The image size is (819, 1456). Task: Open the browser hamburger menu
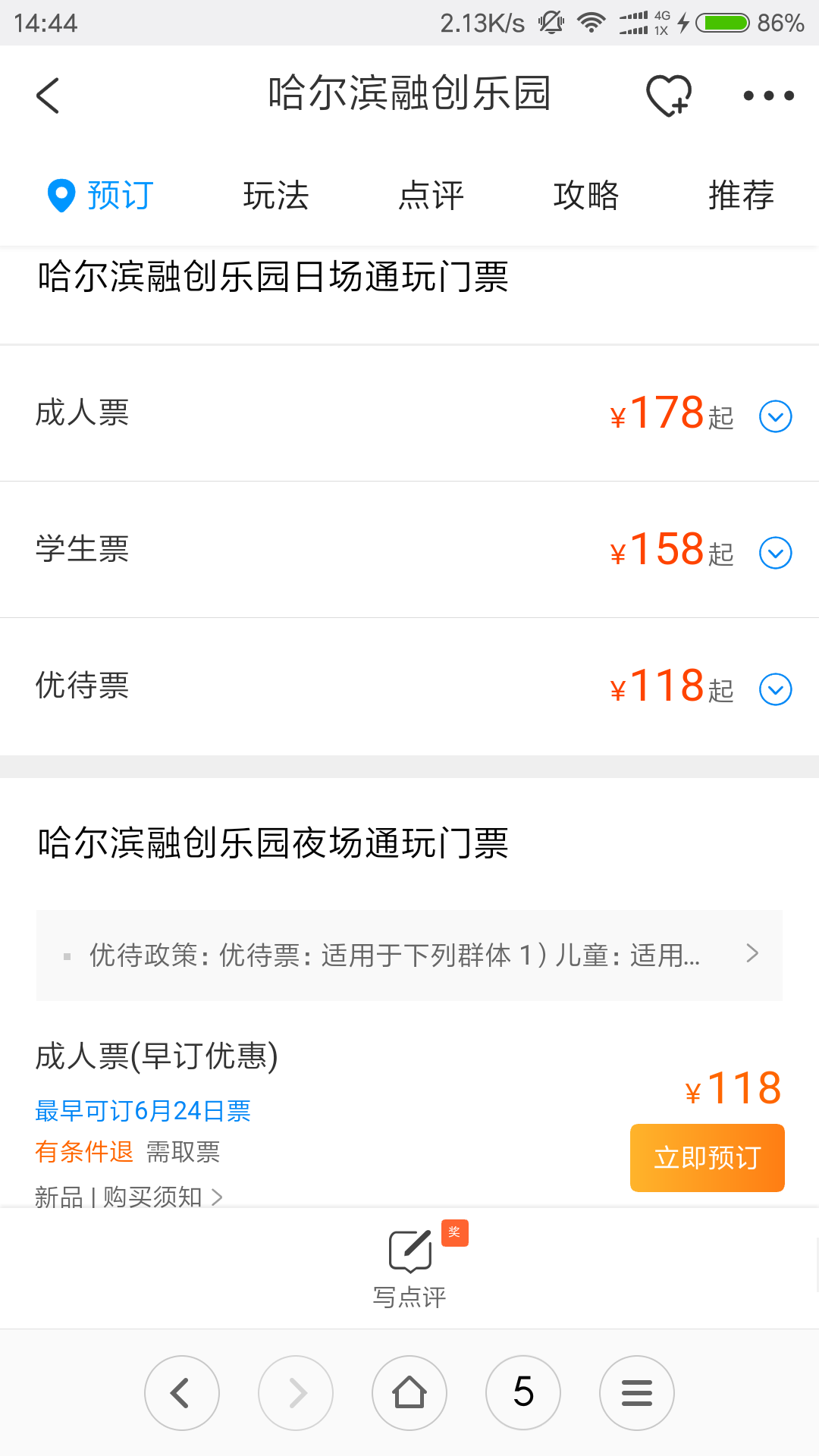637,1393
